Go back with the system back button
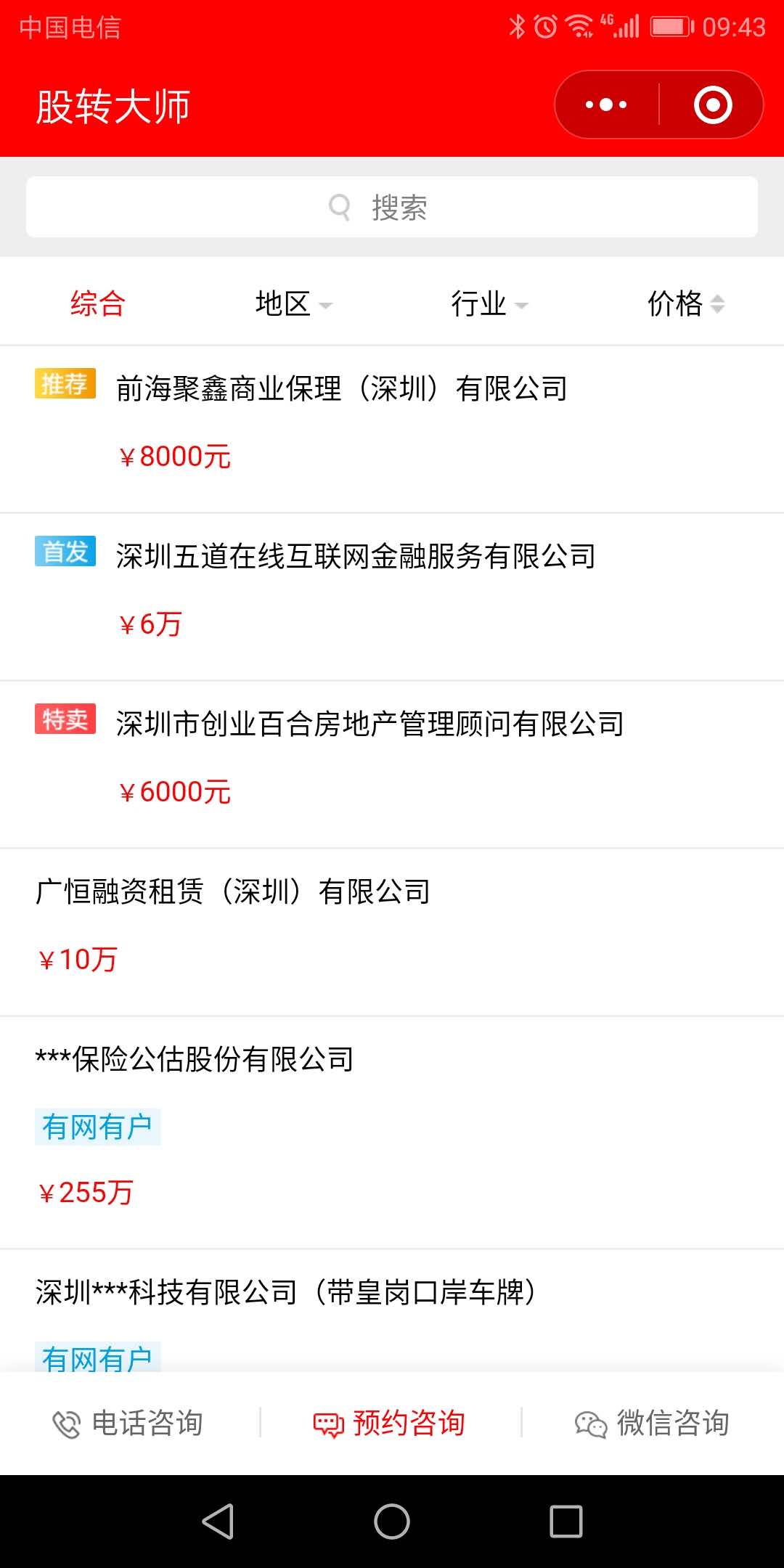This screenshot has width=784, height=1568. pos(218,1521)
